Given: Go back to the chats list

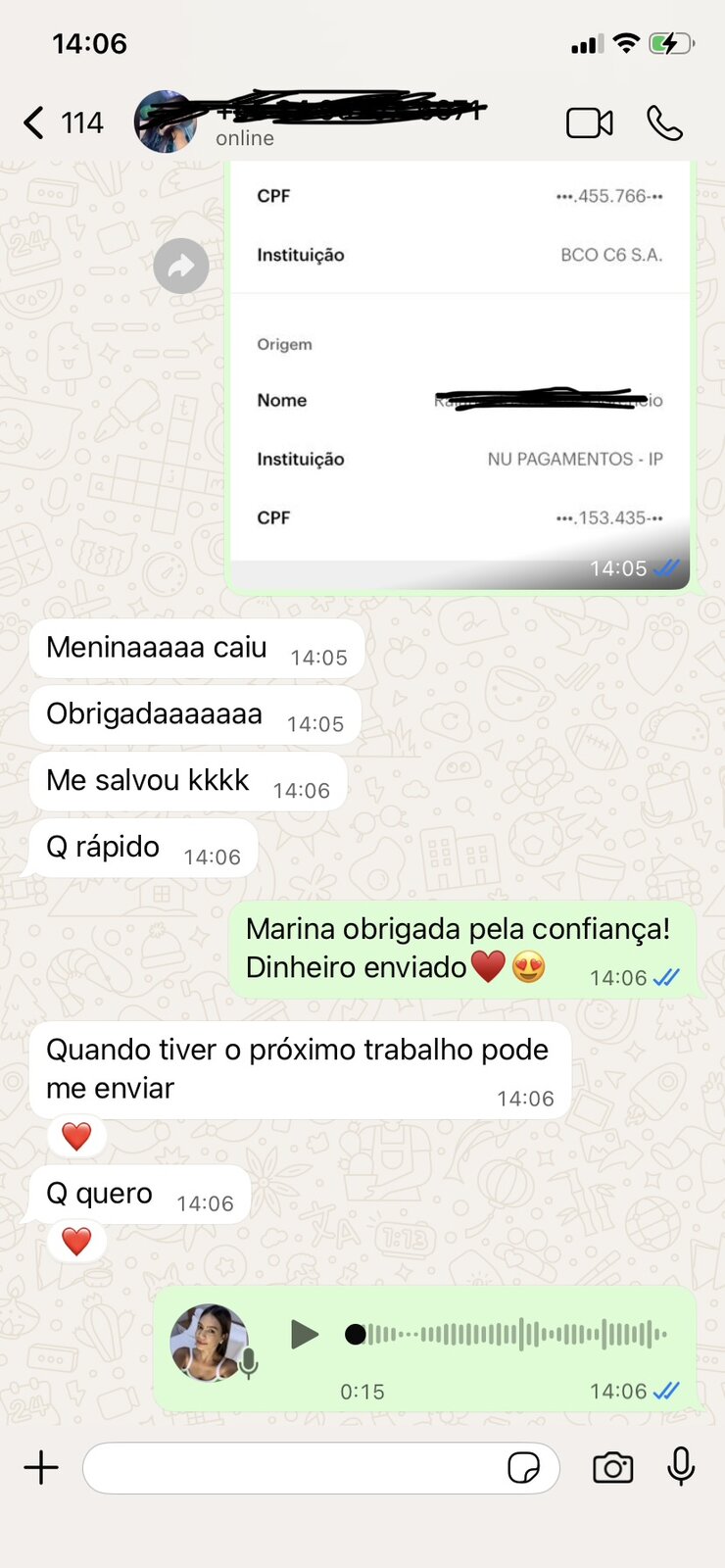Looking at the screenshot, I should click(x=34, y=122).
